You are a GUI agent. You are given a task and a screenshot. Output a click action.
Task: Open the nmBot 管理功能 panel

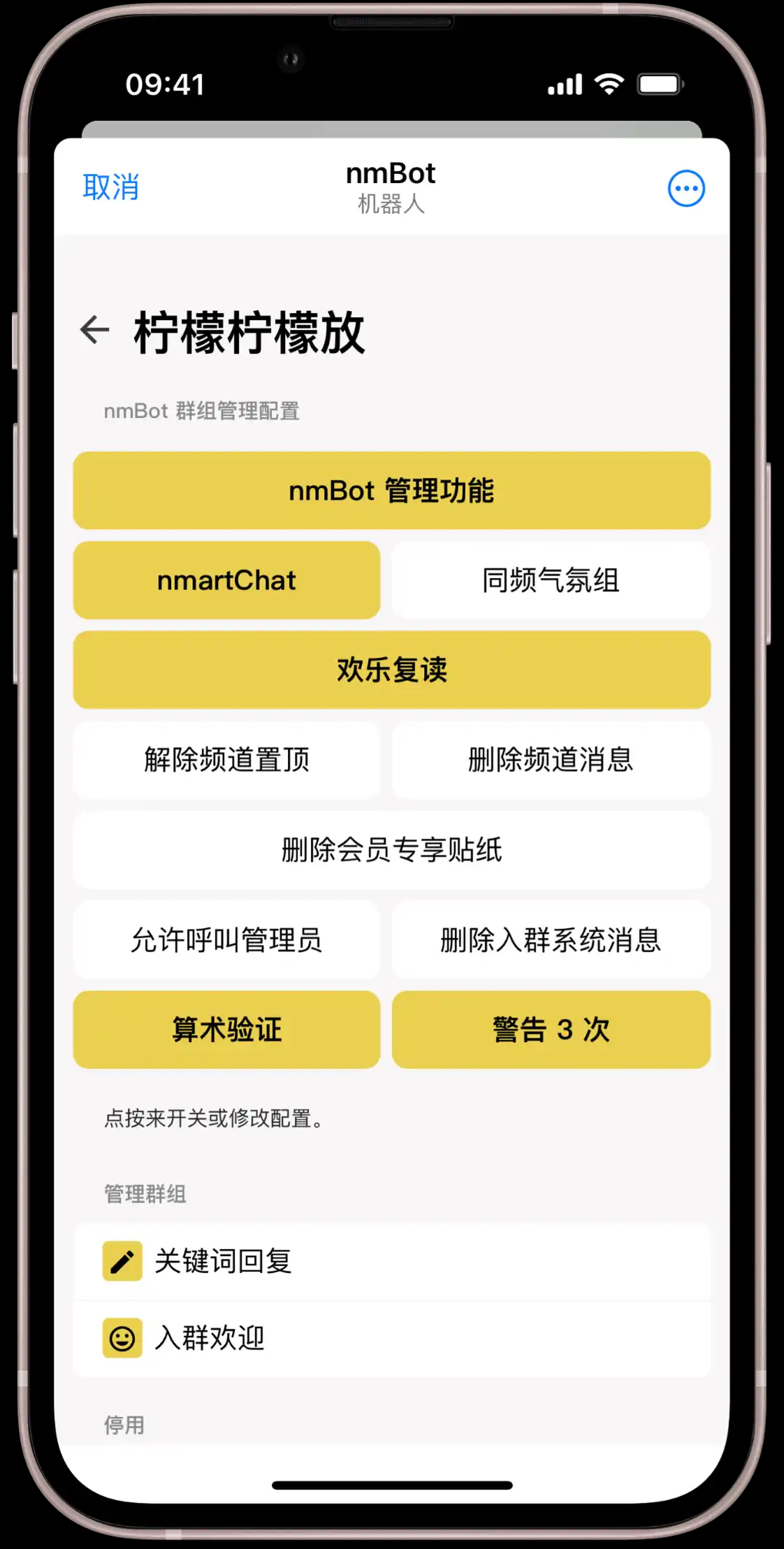[x=392, y=490]
